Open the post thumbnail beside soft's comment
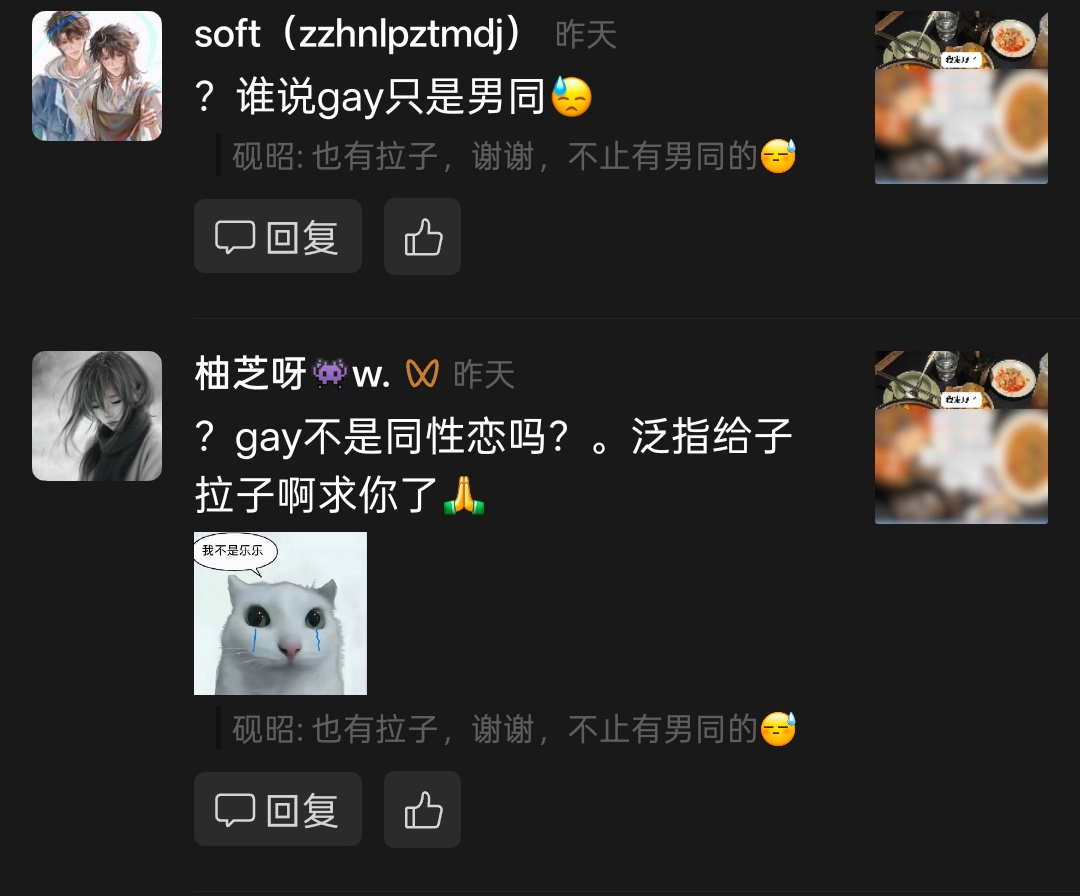The width and height of the screenshot is (1080, 896). 961,97
